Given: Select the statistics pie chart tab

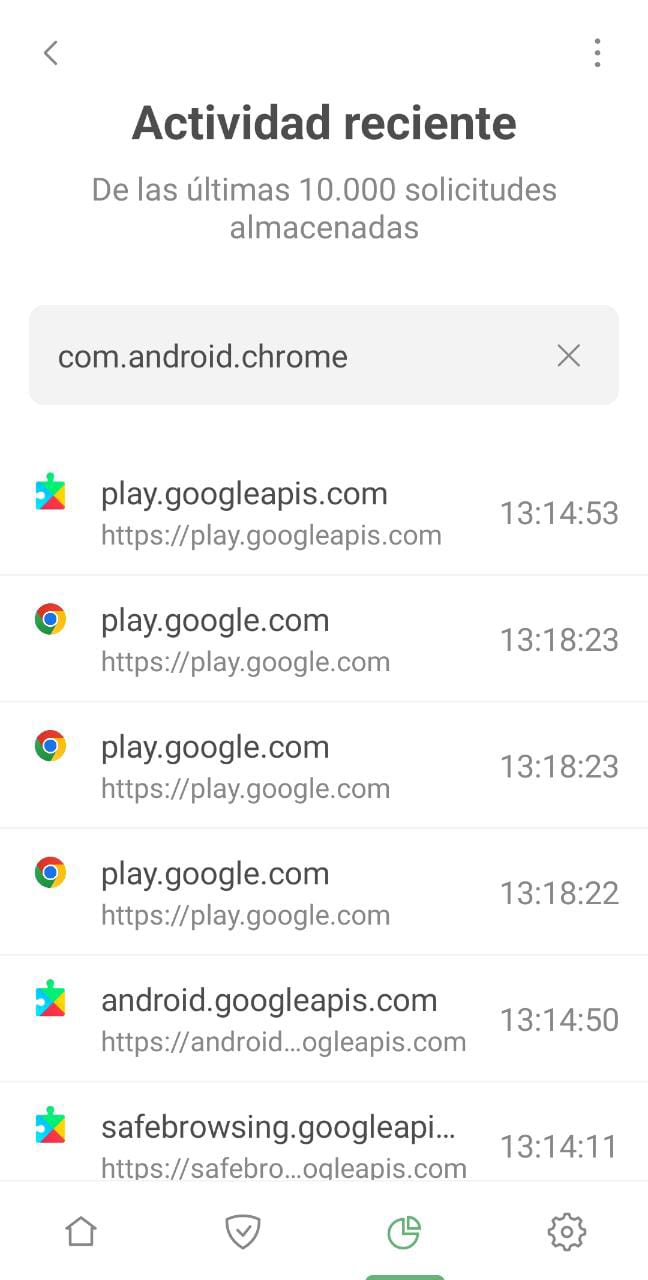Looking at the screenshot, I should click(x=404, y=1231).
